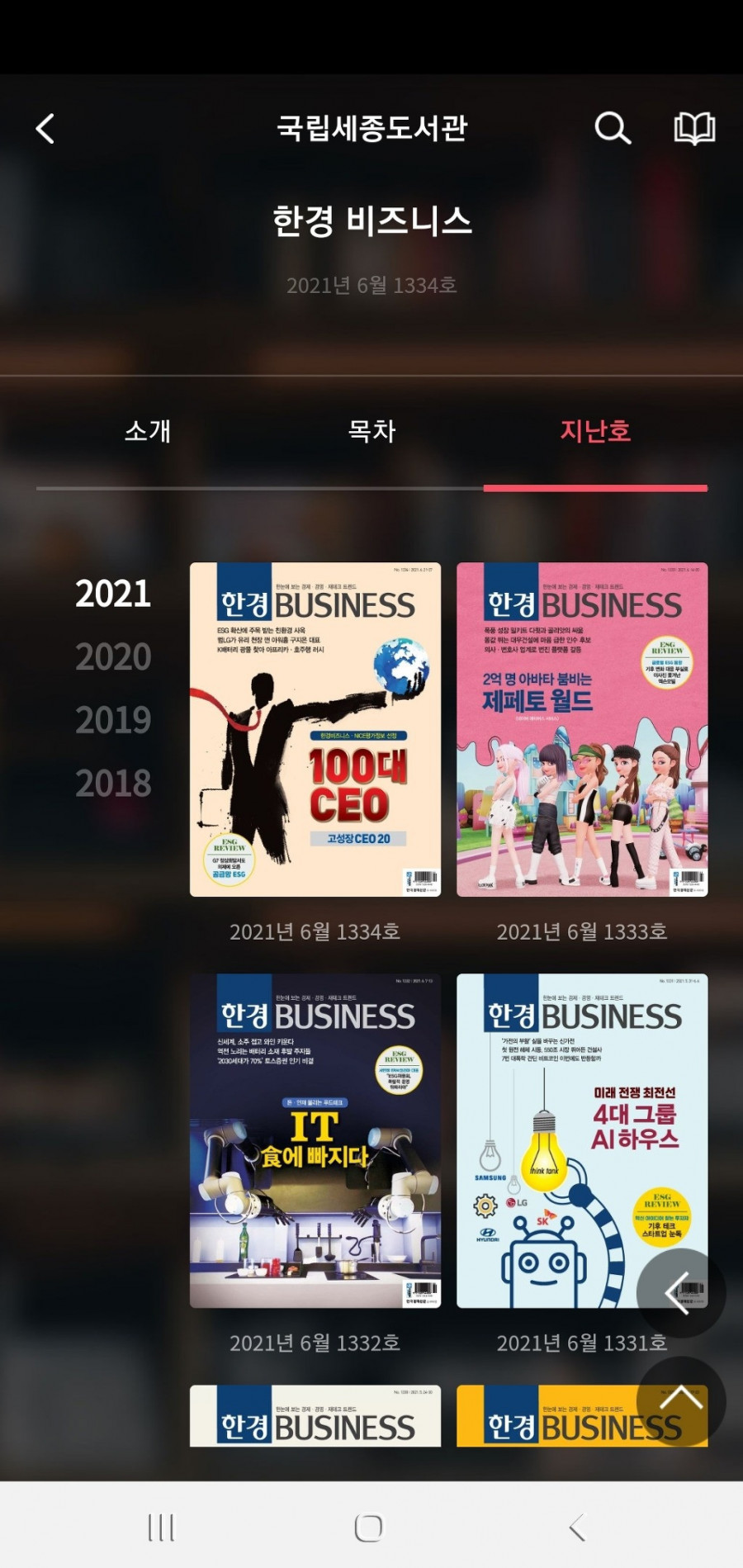The image size is (743, 1568).
Task: Open recent apps from the navigation bar
Action: [x=161, y=1528]
